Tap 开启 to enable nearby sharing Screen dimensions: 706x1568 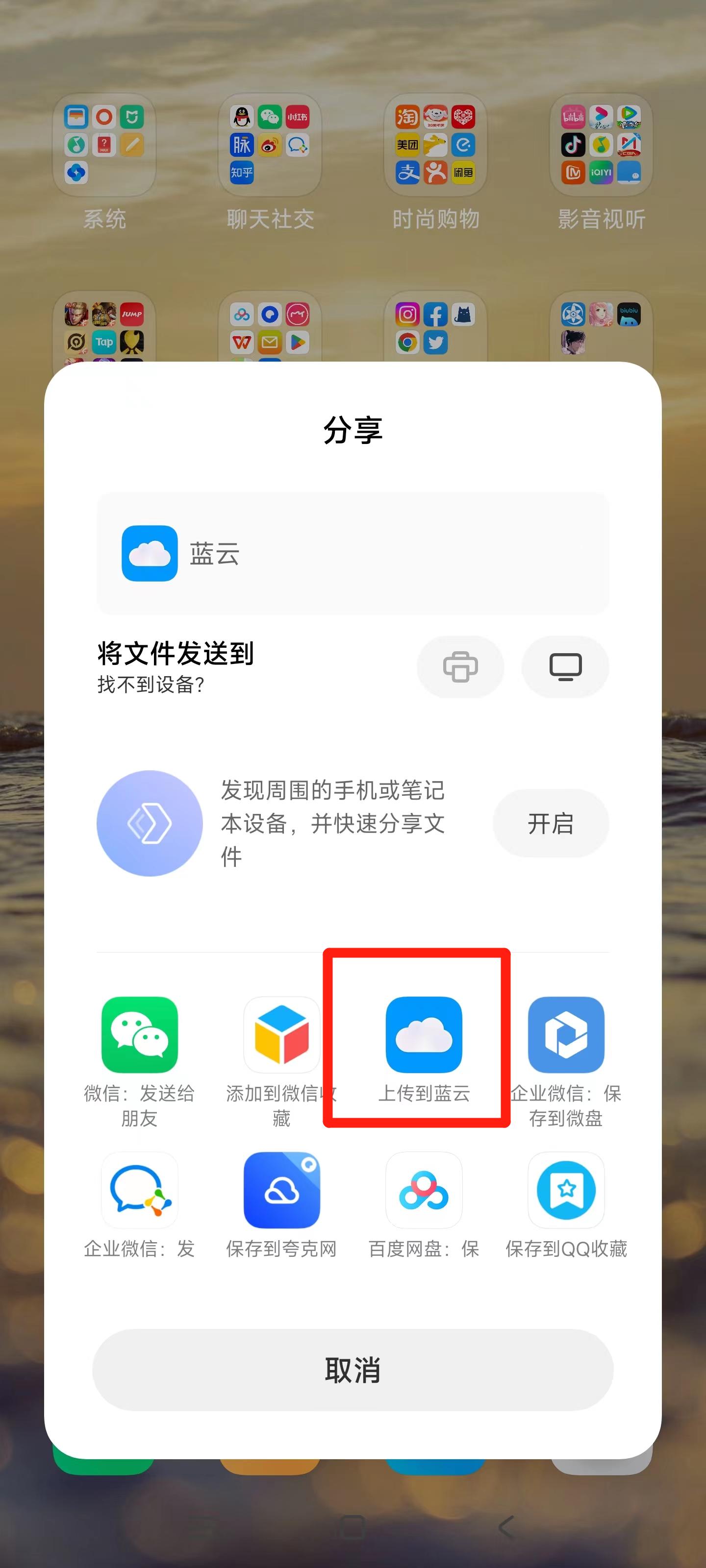(x=550, y=824)
